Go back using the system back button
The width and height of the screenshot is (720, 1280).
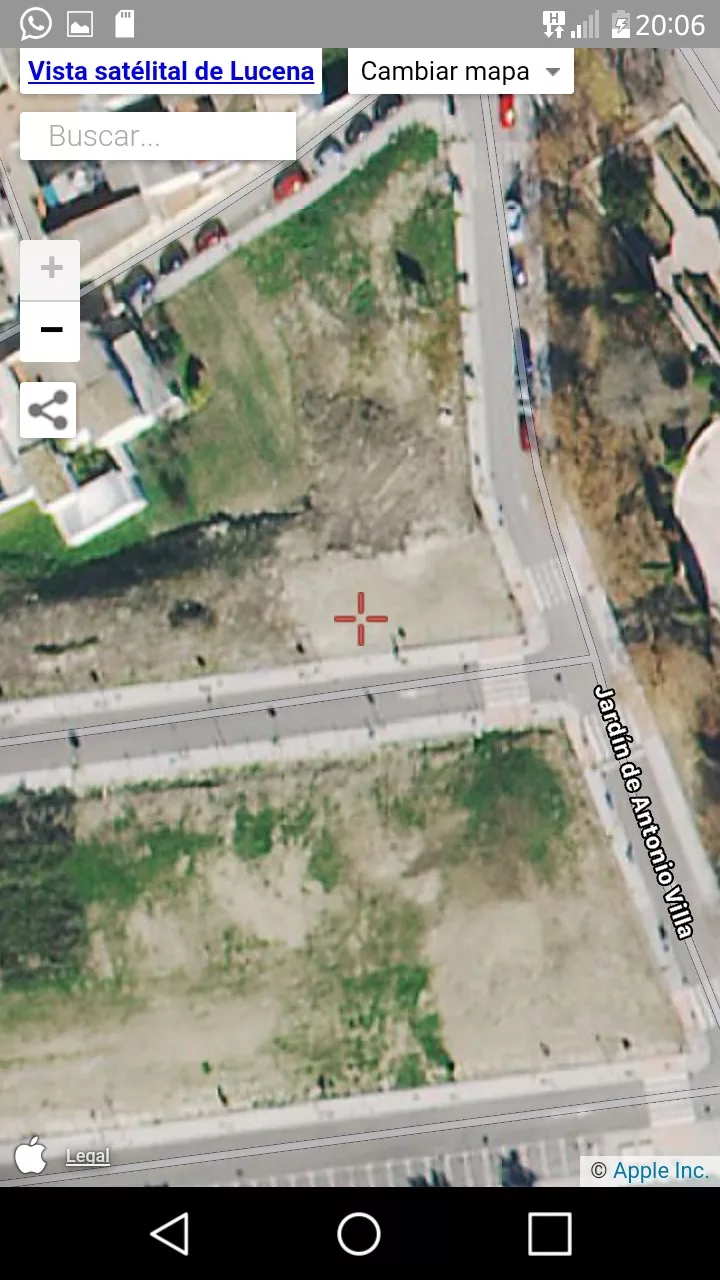click(170, 1234)
